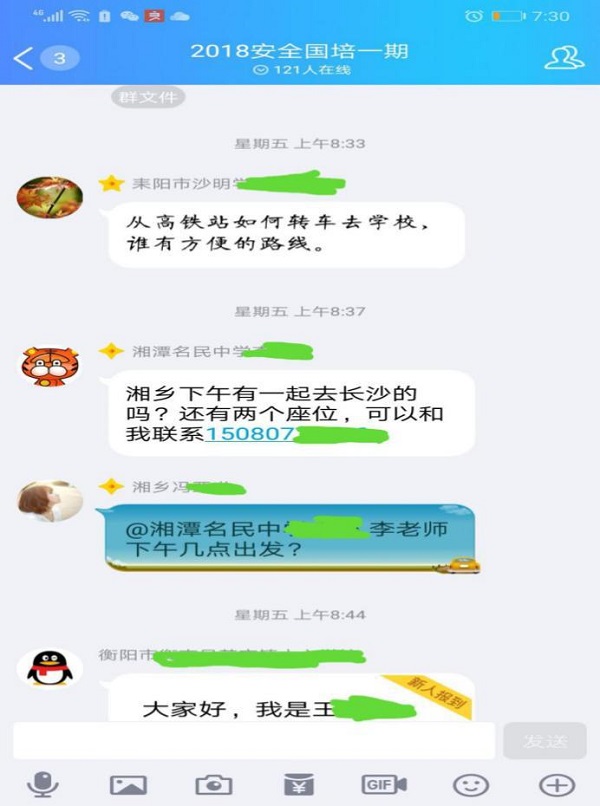Open the camera to take a photo
The height and width of the screenshot is (806, 600).
213,785
